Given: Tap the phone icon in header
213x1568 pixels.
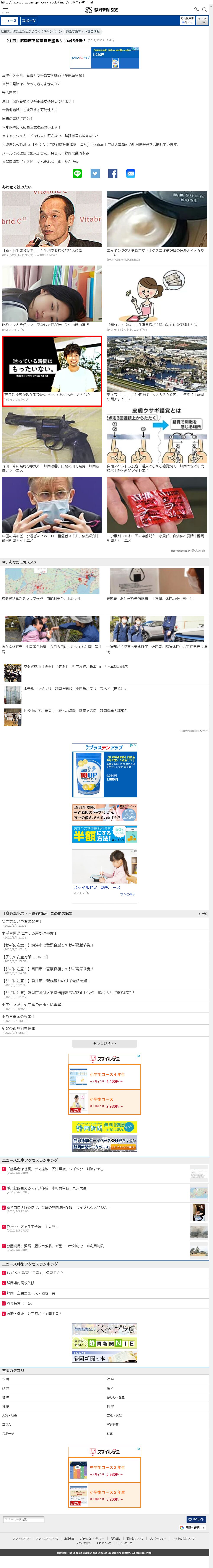Looking at the screenshot, I should pos(197,10).
